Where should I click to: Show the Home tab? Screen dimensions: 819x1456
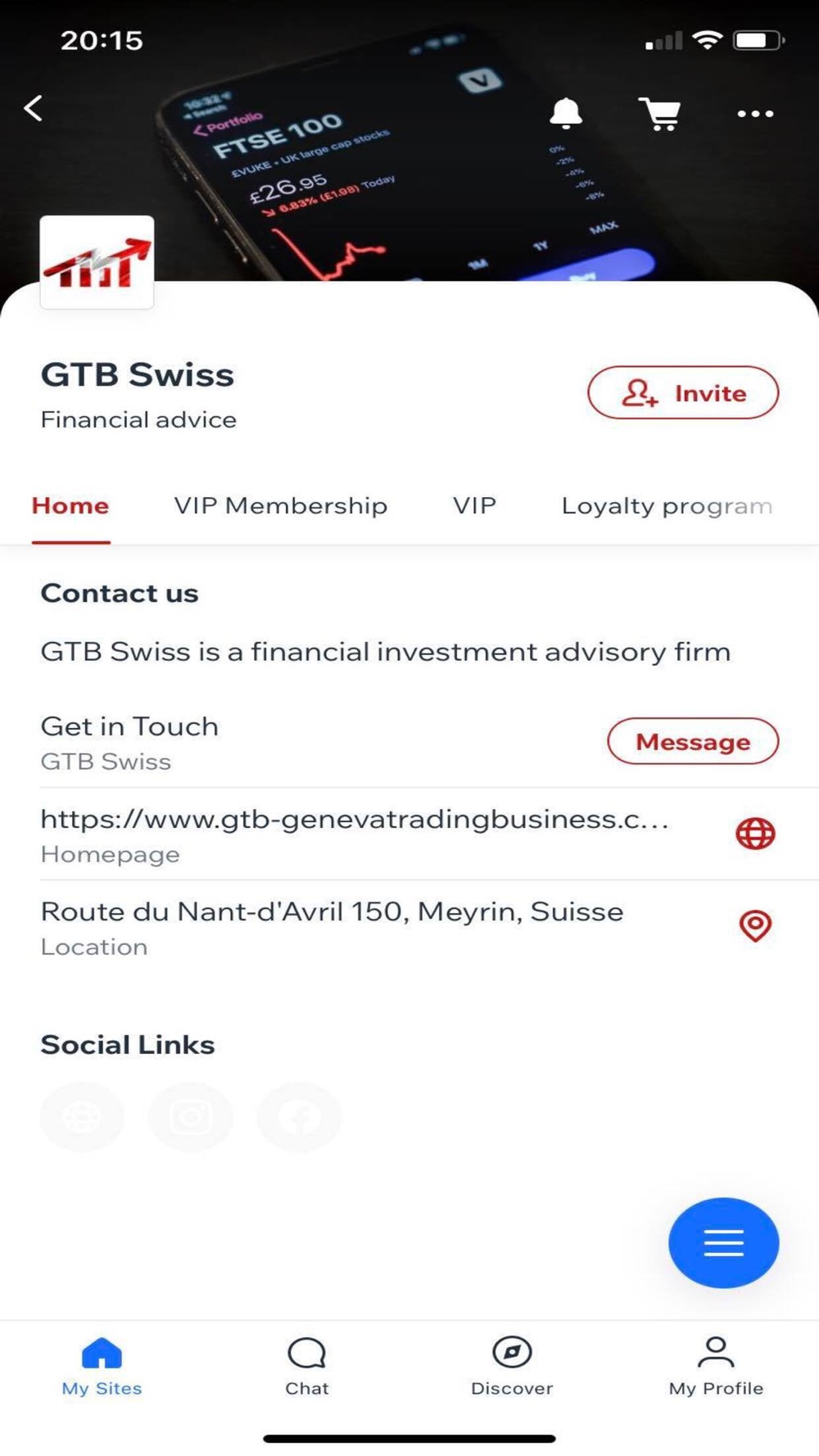pyautogui.click(x=70, y=505)
